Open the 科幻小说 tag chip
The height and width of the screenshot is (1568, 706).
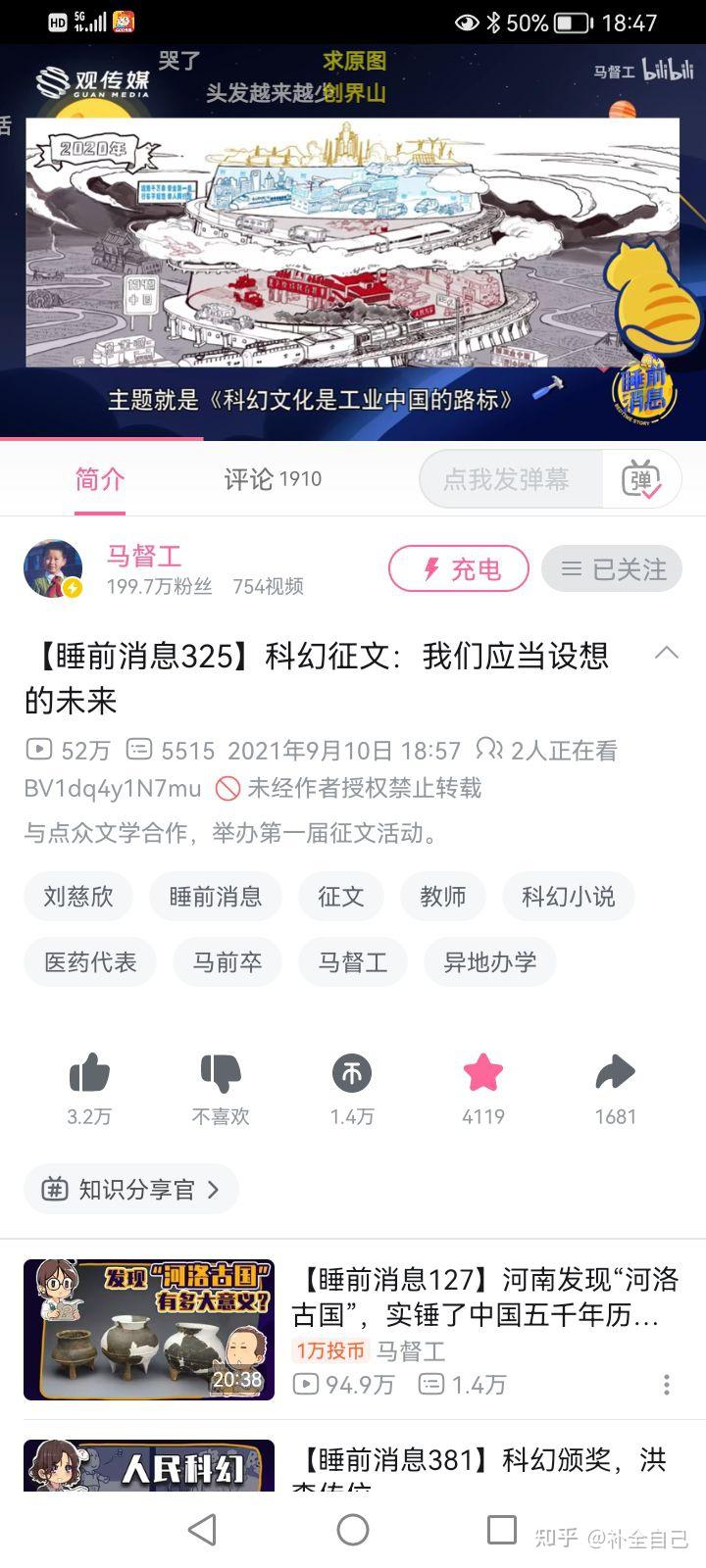coord(568,897)
